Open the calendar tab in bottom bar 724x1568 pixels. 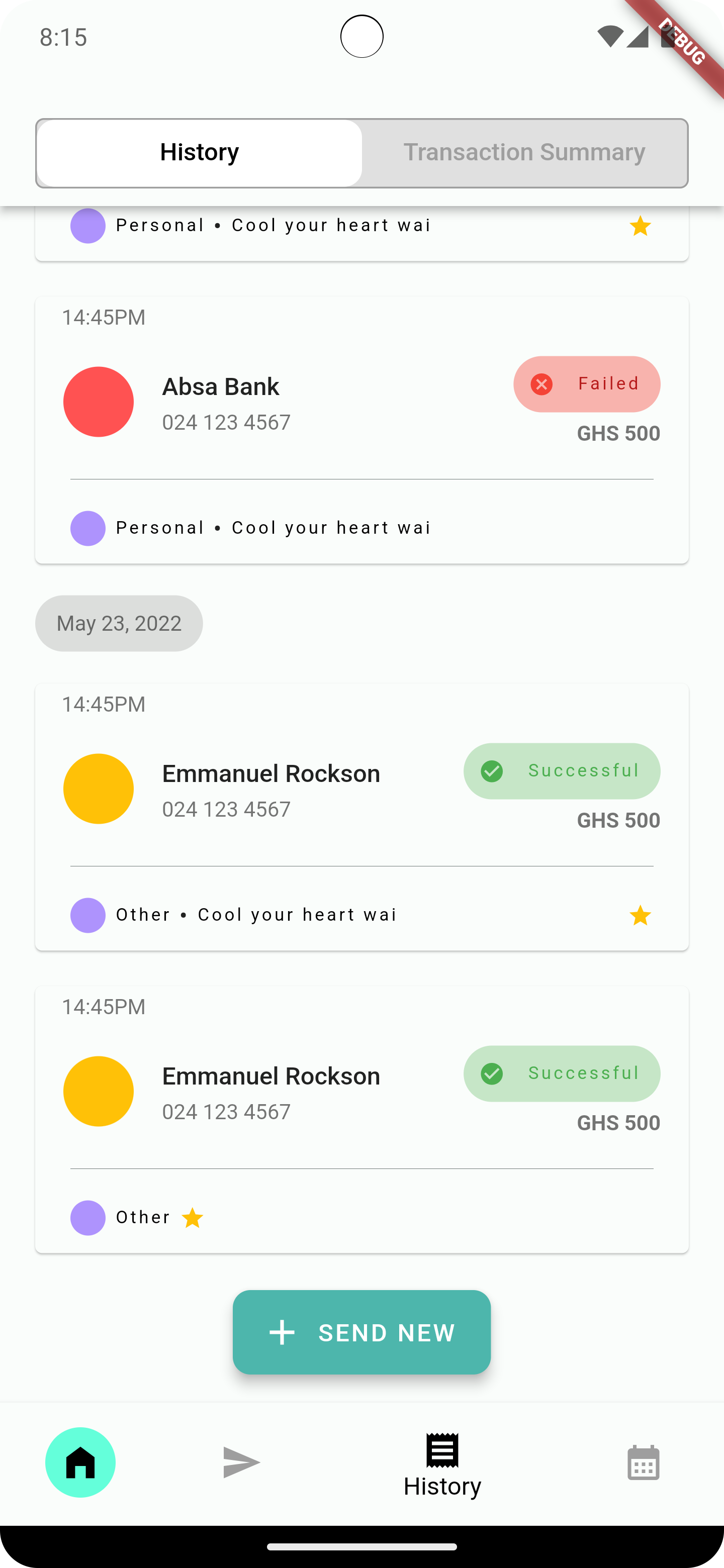[643, 1462]
